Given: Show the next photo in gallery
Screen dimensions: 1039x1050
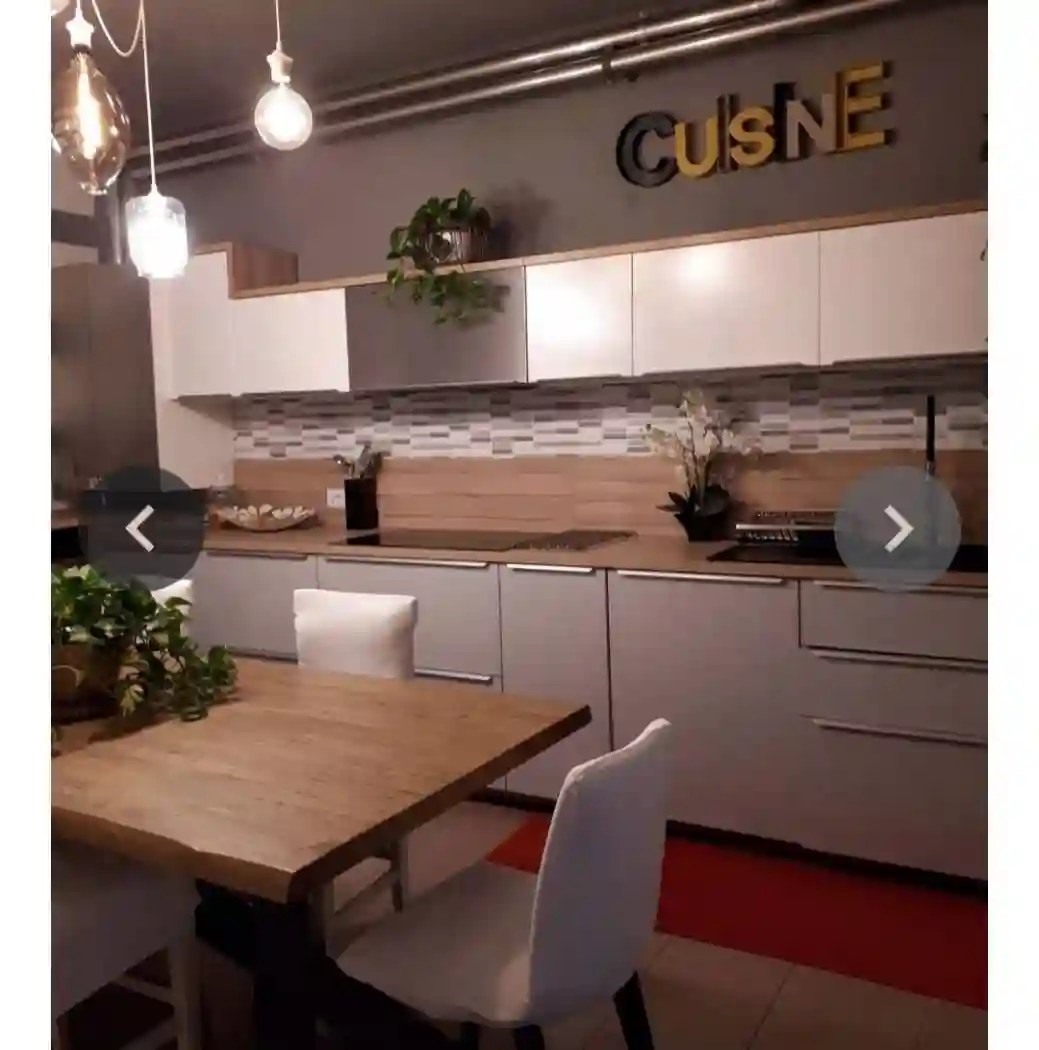Looking at the screenshot, I should coord(897,528).
